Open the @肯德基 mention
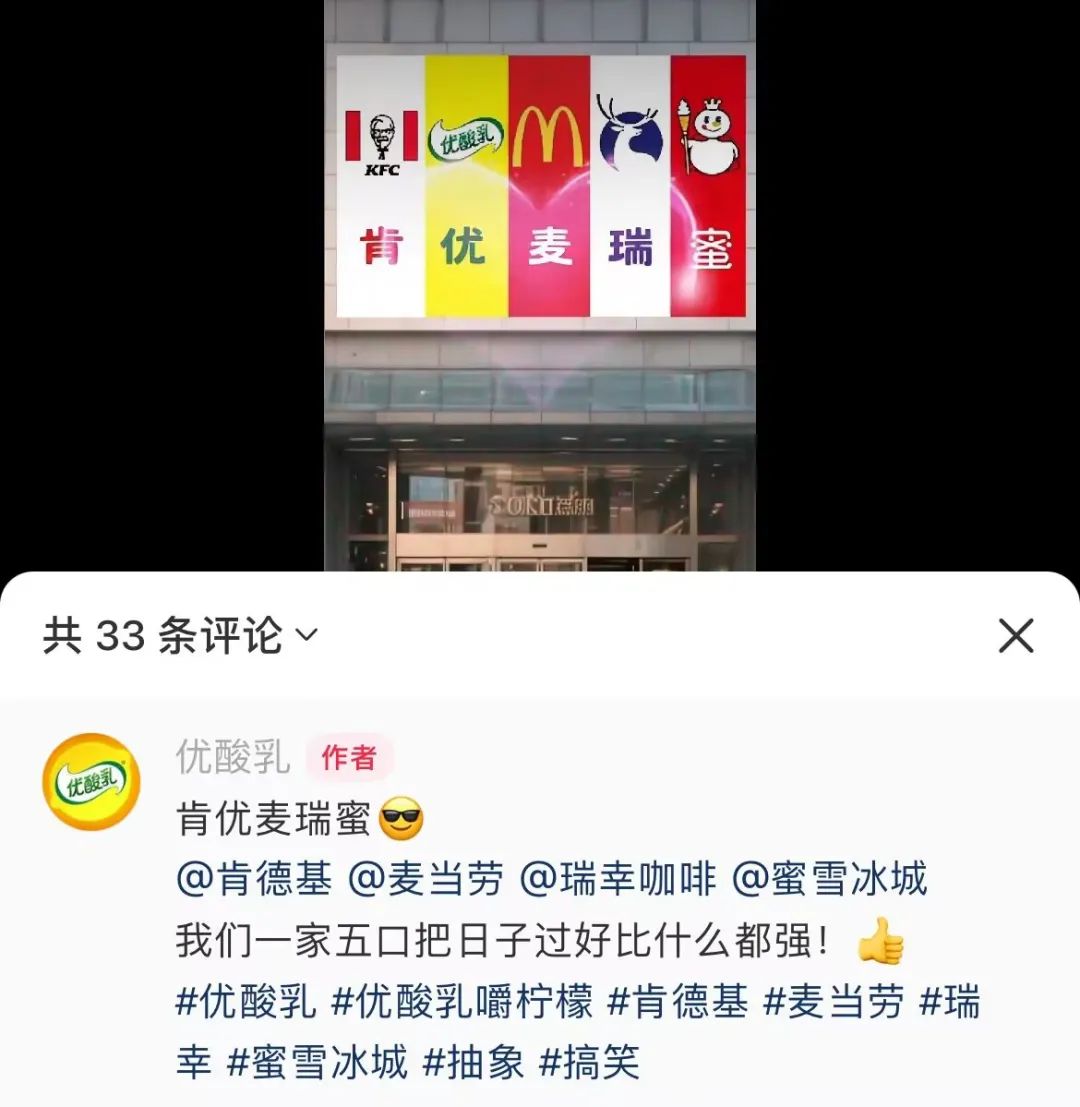 click(x=254, y=879)
